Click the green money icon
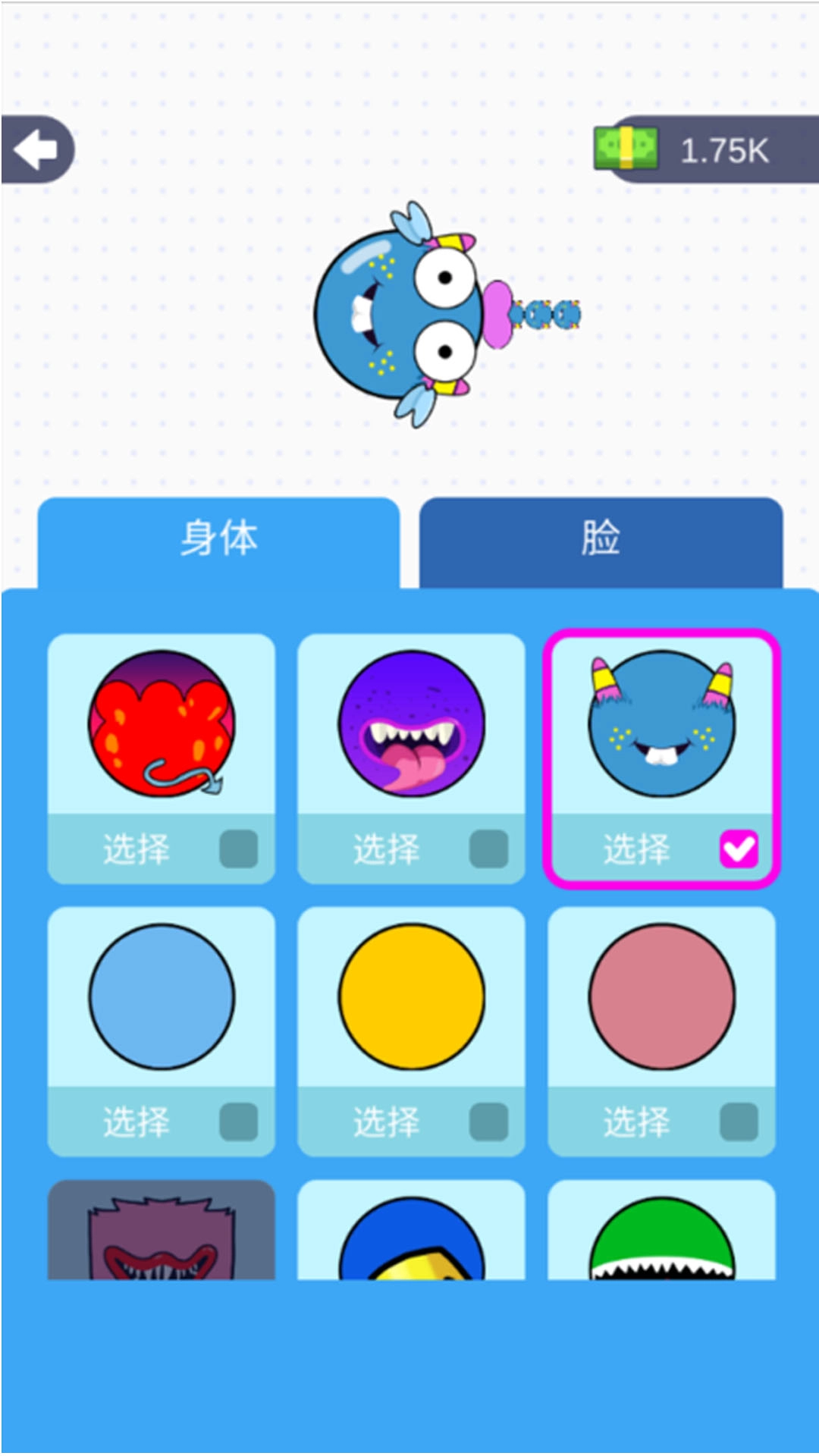 (x=626, y=149)
